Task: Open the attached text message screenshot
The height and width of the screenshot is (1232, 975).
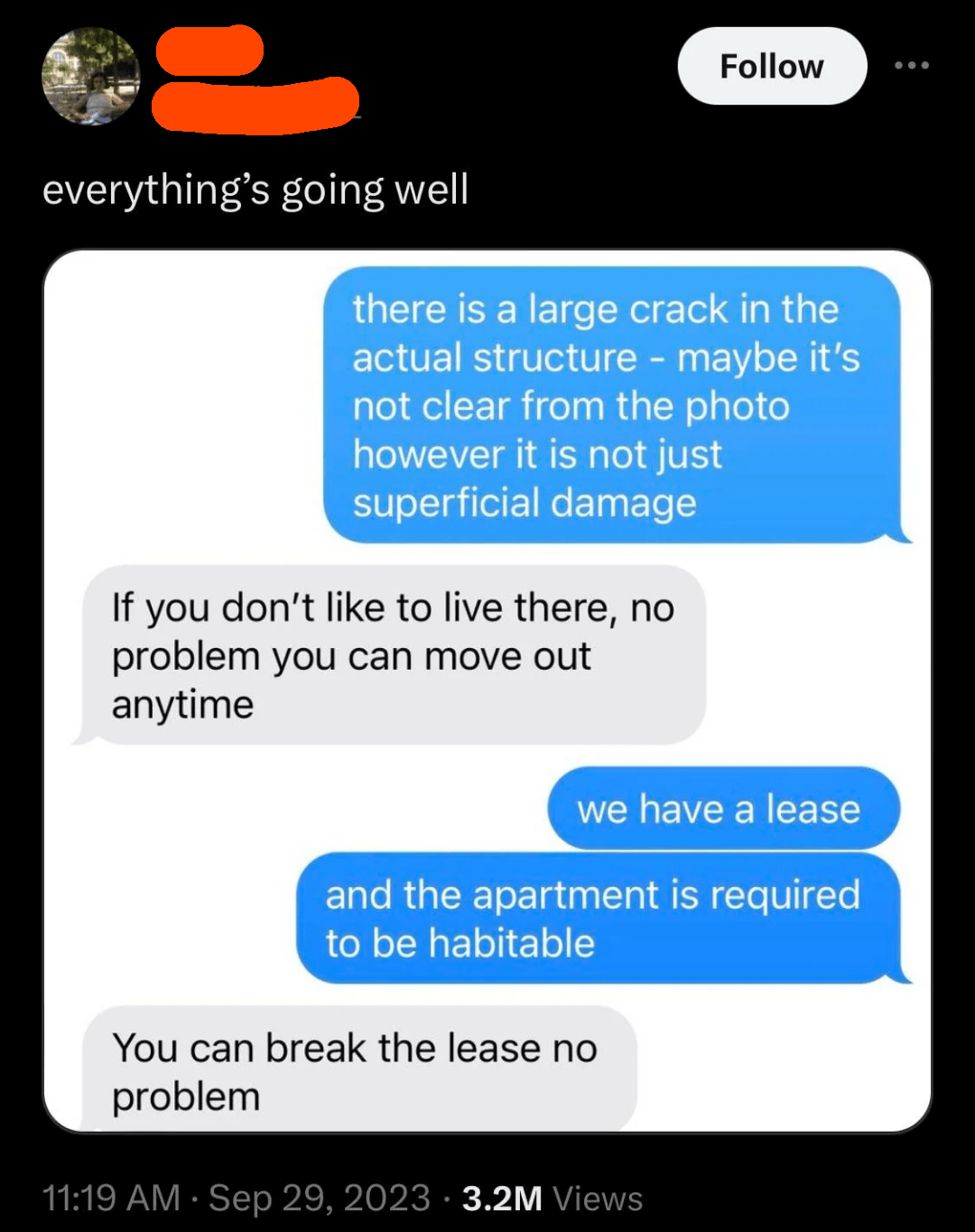Action: tap(487, 690)
